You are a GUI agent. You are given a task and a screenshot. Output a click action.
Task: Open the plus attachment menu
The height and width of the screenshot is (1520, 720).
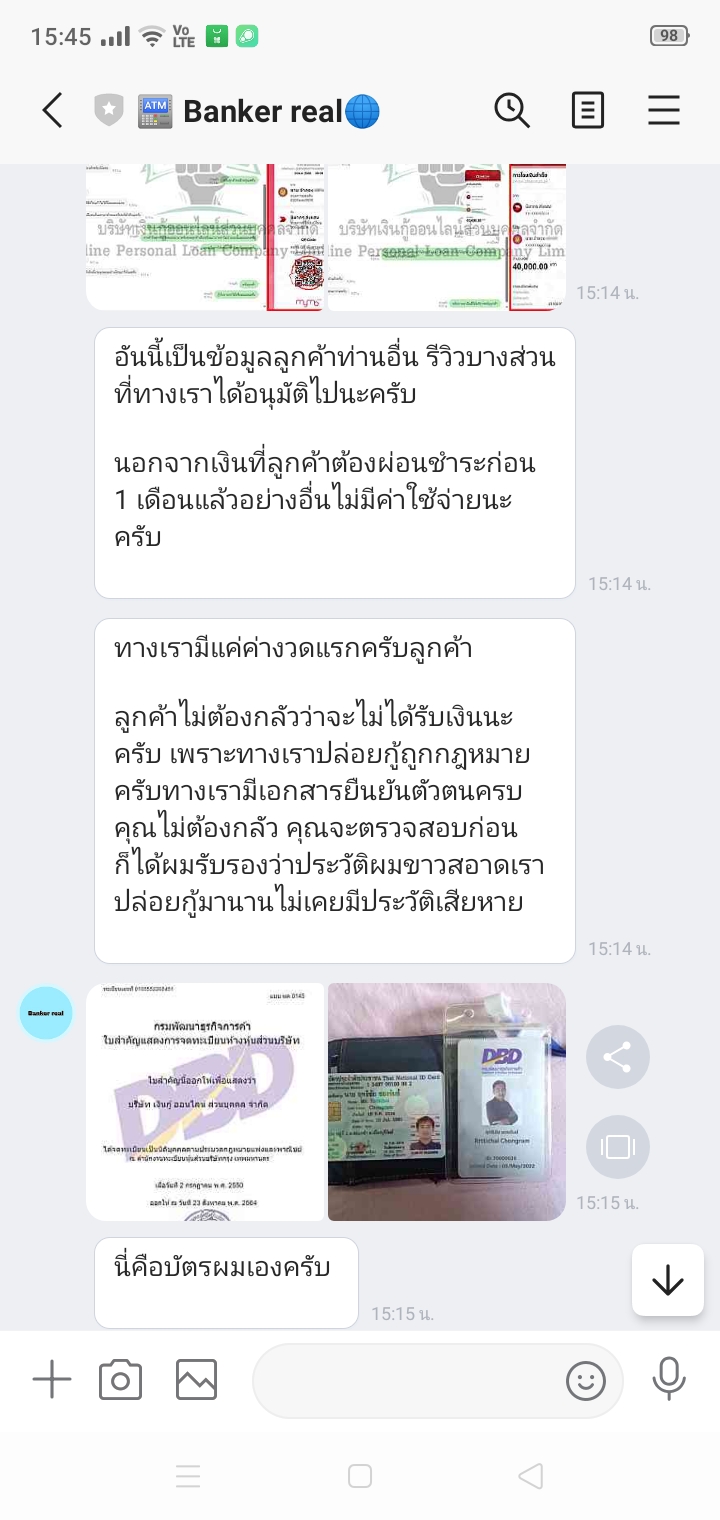point(52,1381)
